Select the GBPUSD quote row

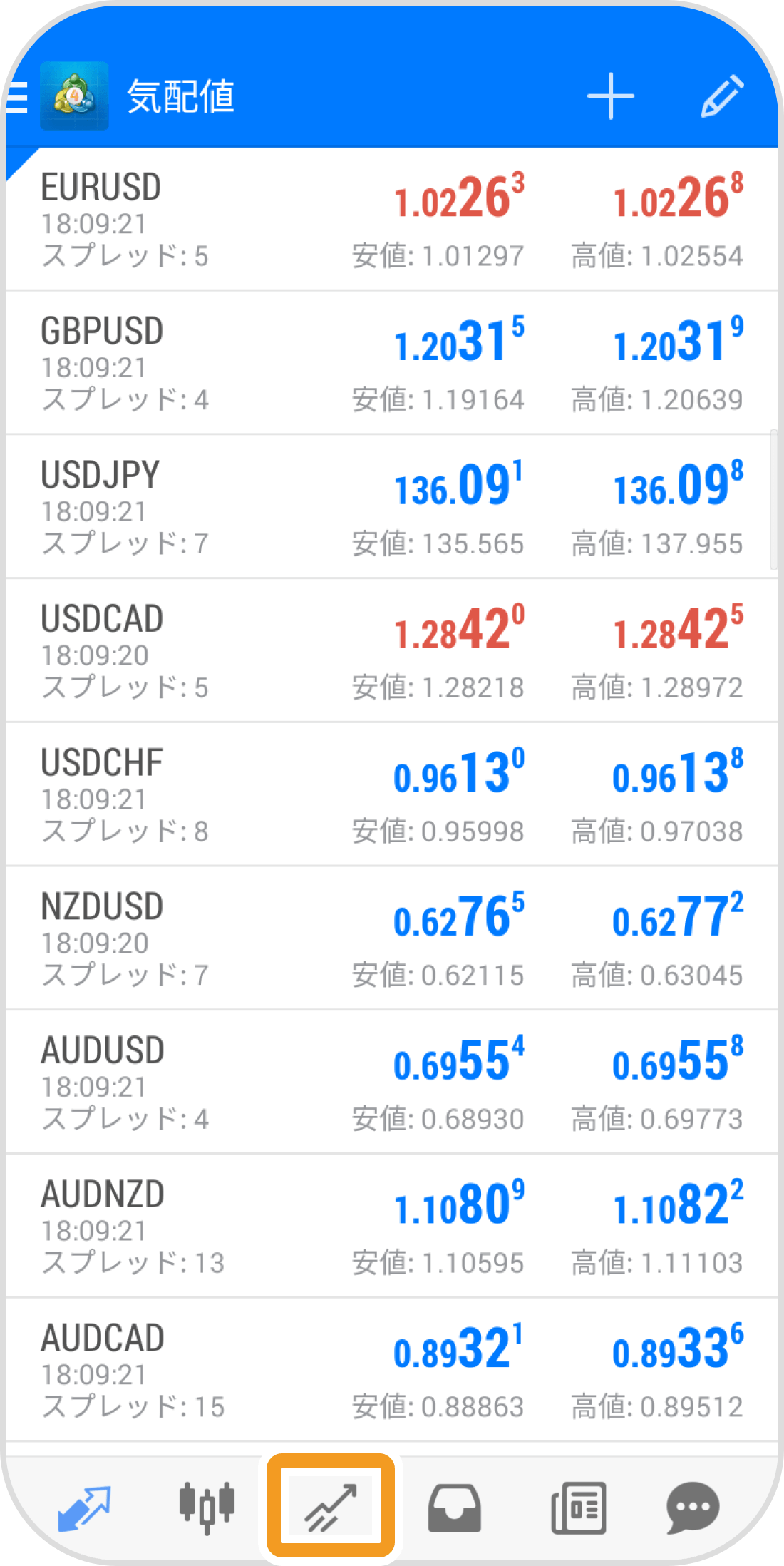pyautogui.click(x=391, y=363)
